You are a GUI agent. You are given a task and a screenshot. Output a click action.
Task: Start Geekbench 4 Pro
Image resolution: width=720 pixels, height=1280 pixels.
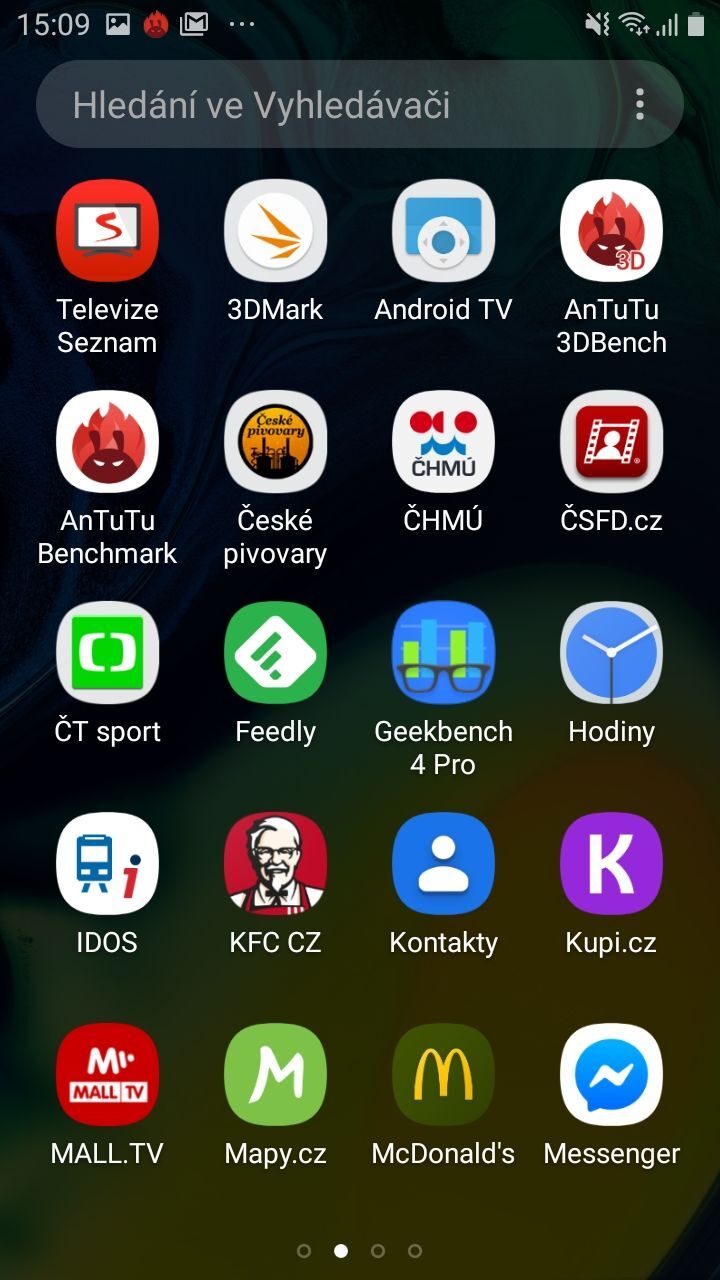click(x=443, y=652)
